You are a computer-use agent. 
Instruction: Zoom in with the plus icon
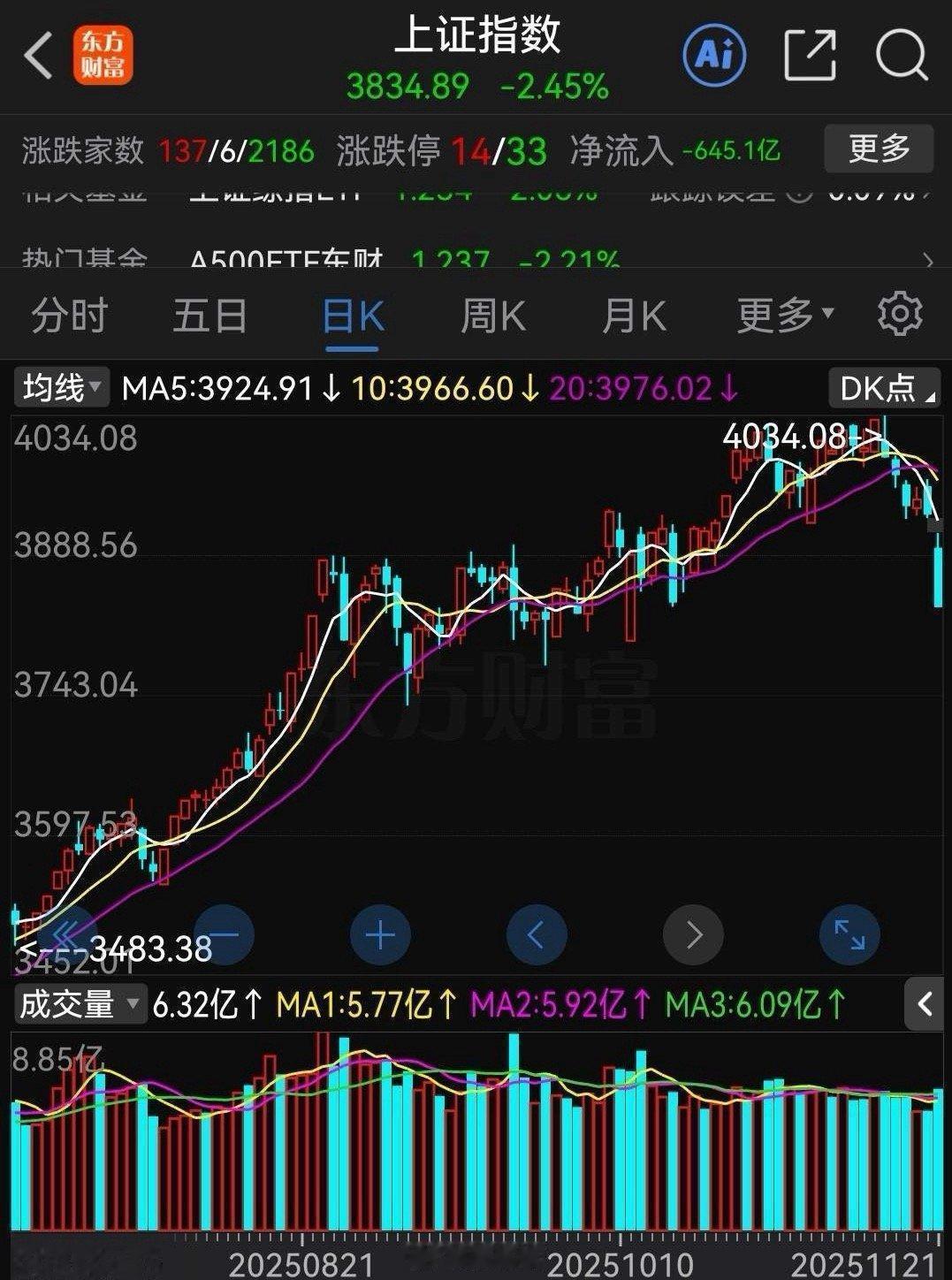[378, 934]
